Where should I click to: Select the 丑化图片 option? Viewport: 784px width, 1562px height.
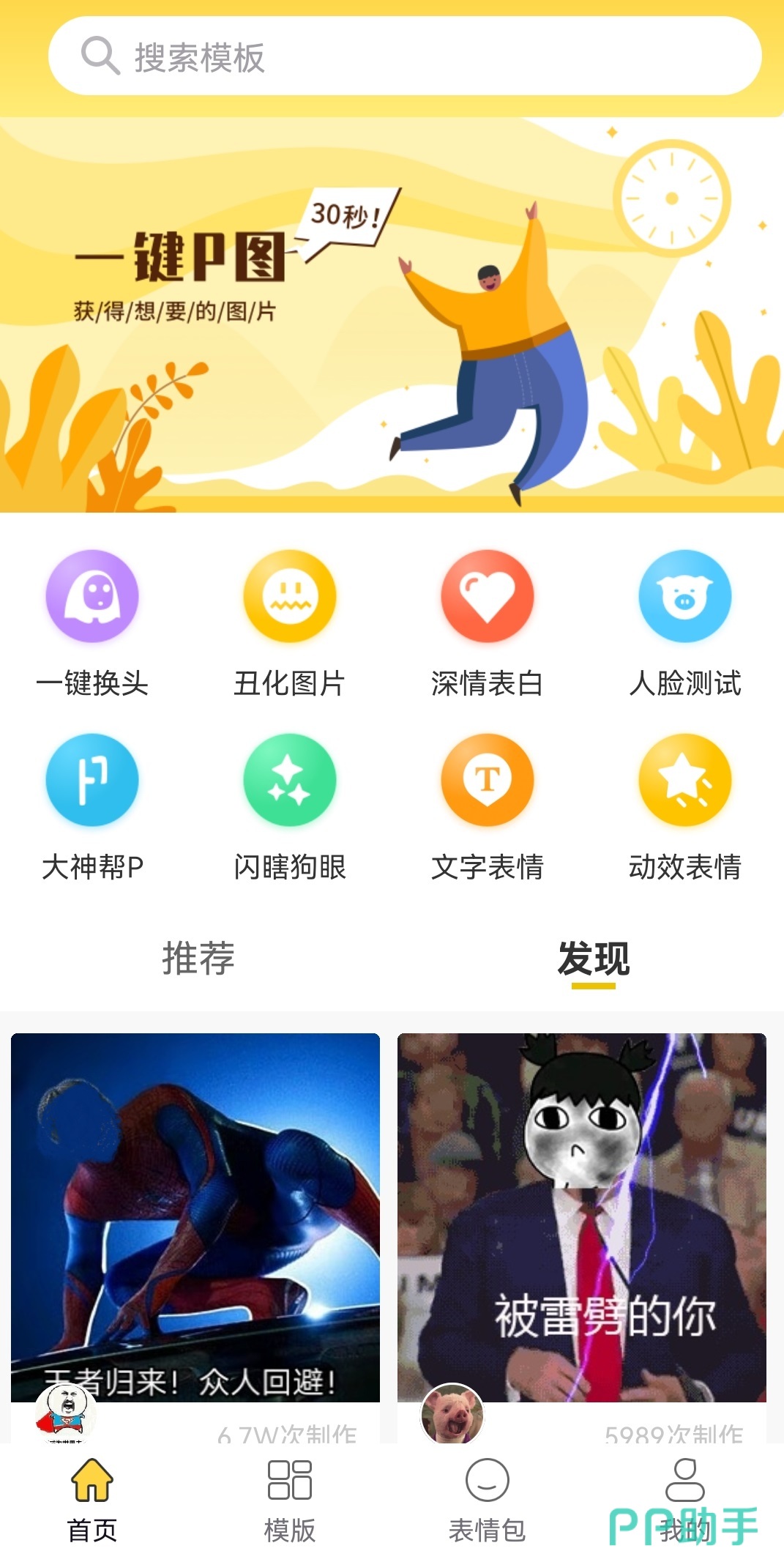click(x=290, y=622)
